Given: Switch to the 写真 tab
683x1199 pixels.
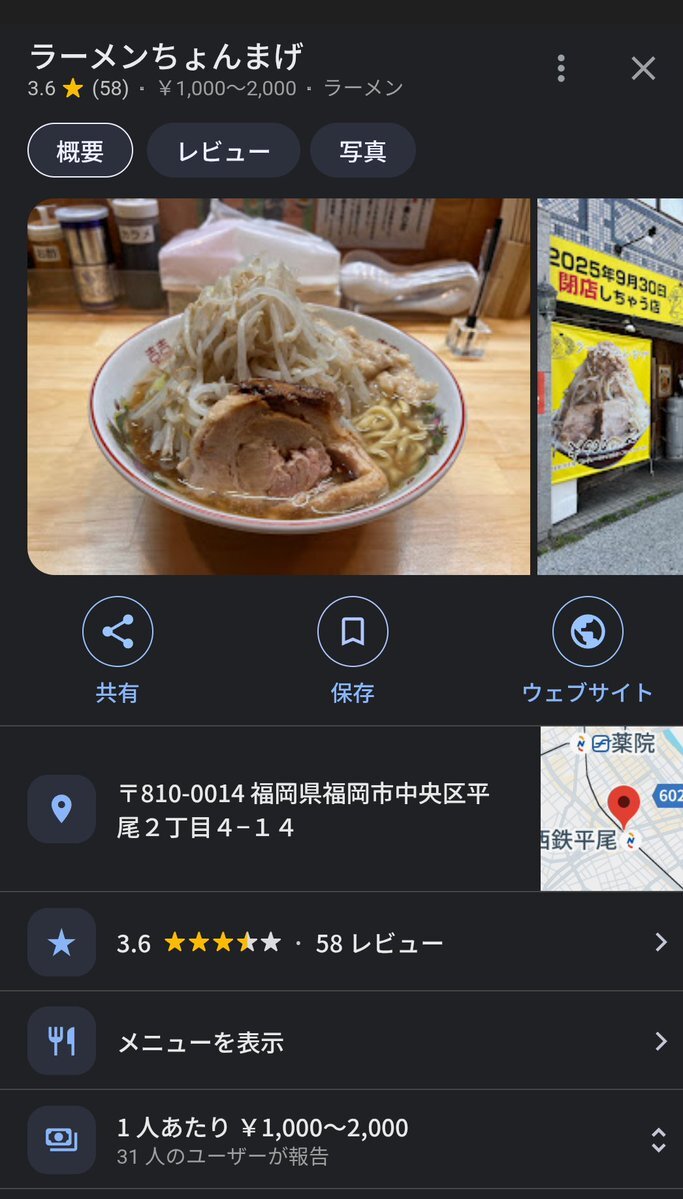Looking at the screenshot, I should coord(362,151).
